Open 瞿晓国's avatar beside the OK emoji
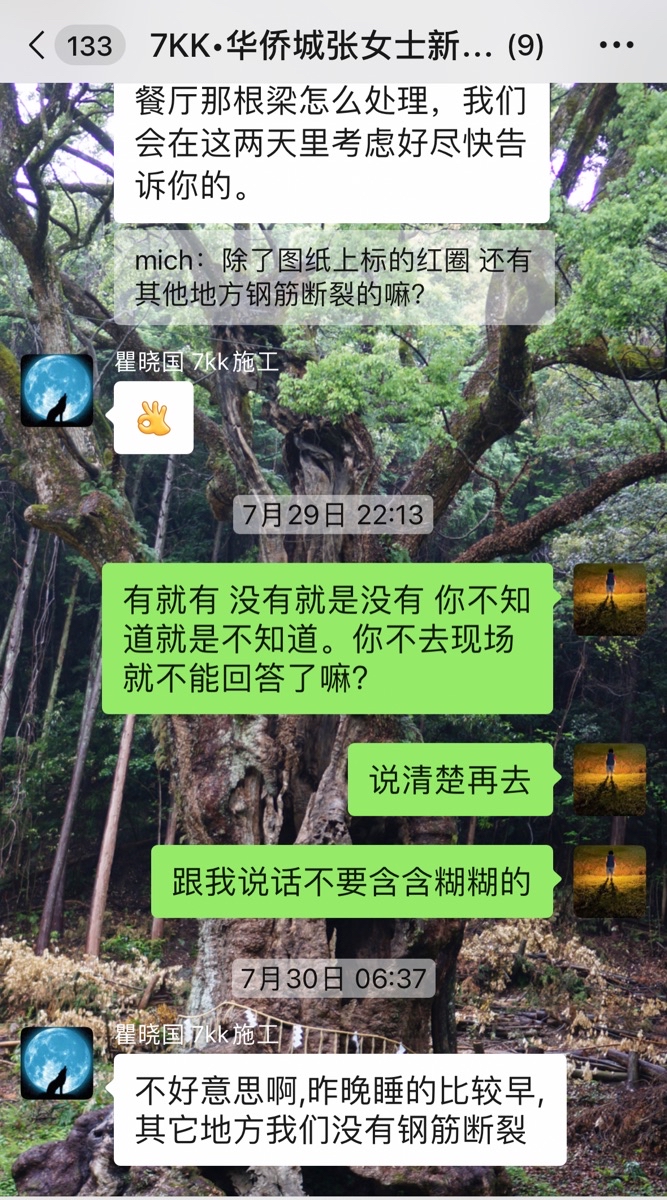This screenshot has height=1200, width=667. 57,391
